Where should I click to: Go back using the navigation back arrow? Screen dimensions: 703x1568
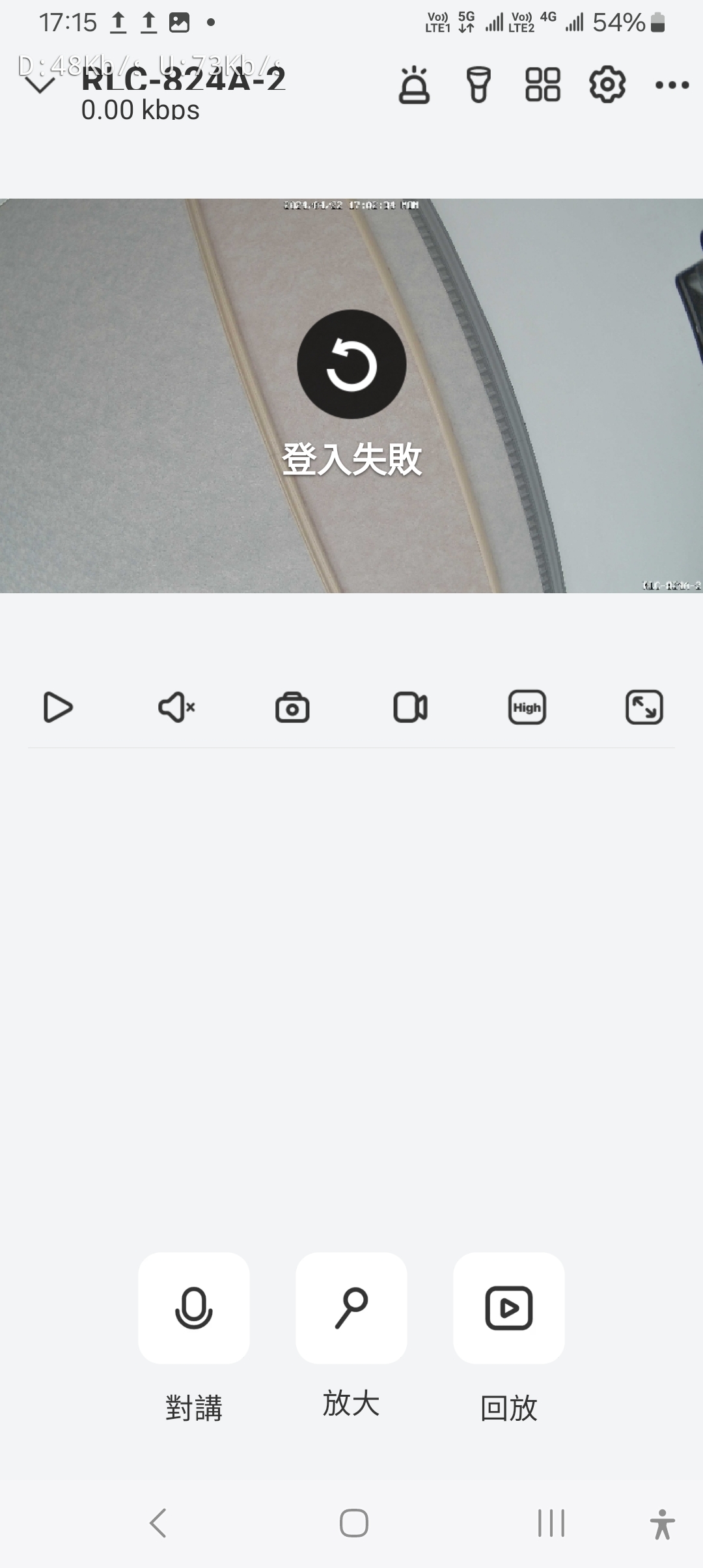(x=158, y=1523)
